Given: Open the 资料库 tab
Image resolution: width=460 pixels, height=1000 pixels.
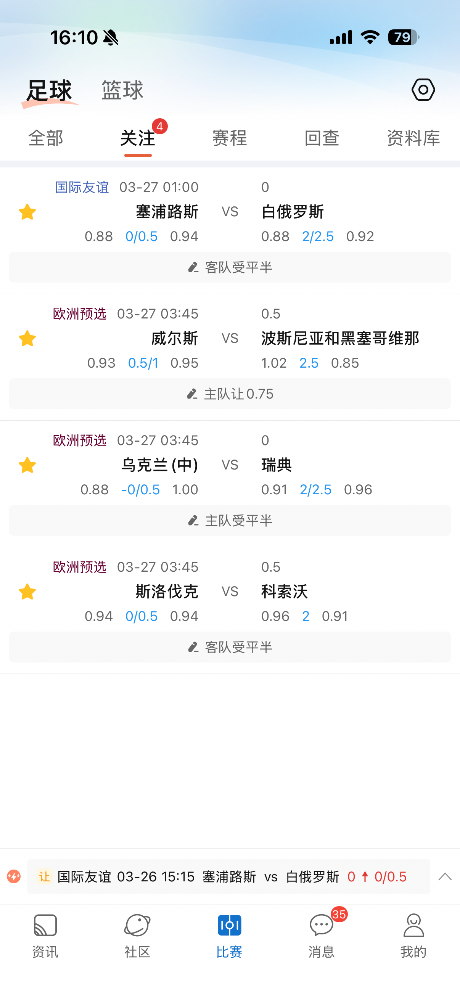Looking at the screenshot, I should 413,138.
